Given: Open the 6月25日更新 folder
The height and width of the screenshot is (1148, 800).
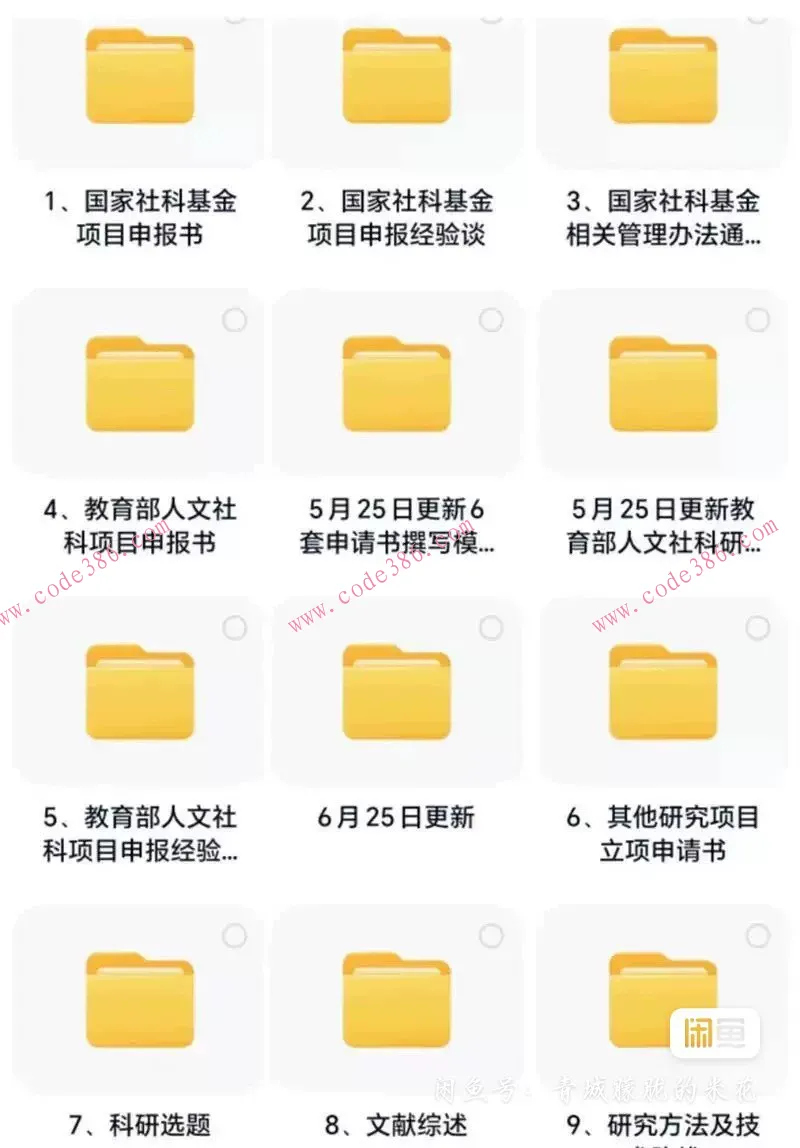Looking at the screenshot, I should [398, 695].
